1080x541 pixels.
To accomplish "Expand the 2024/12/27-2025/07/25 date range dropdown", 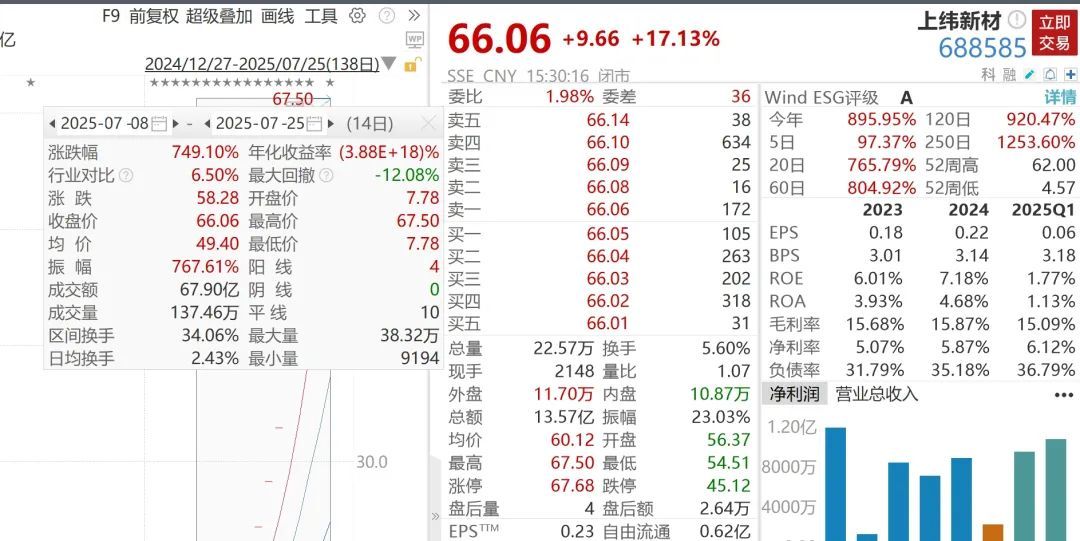I will (x=388, y=64).
